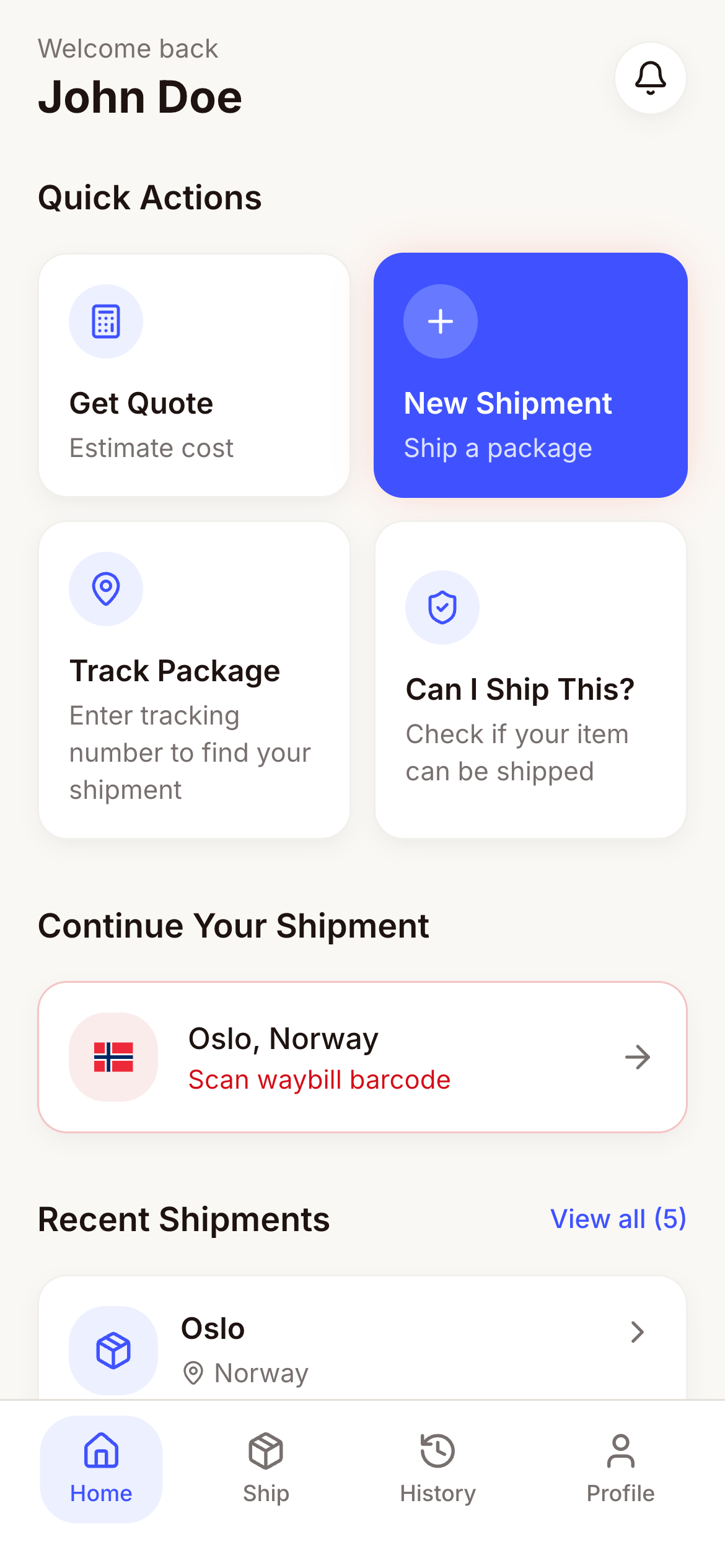725x1568 pixels.
Task: Expand the Oslo recent shipment chevron
Action: click(x=636, y=1333)
